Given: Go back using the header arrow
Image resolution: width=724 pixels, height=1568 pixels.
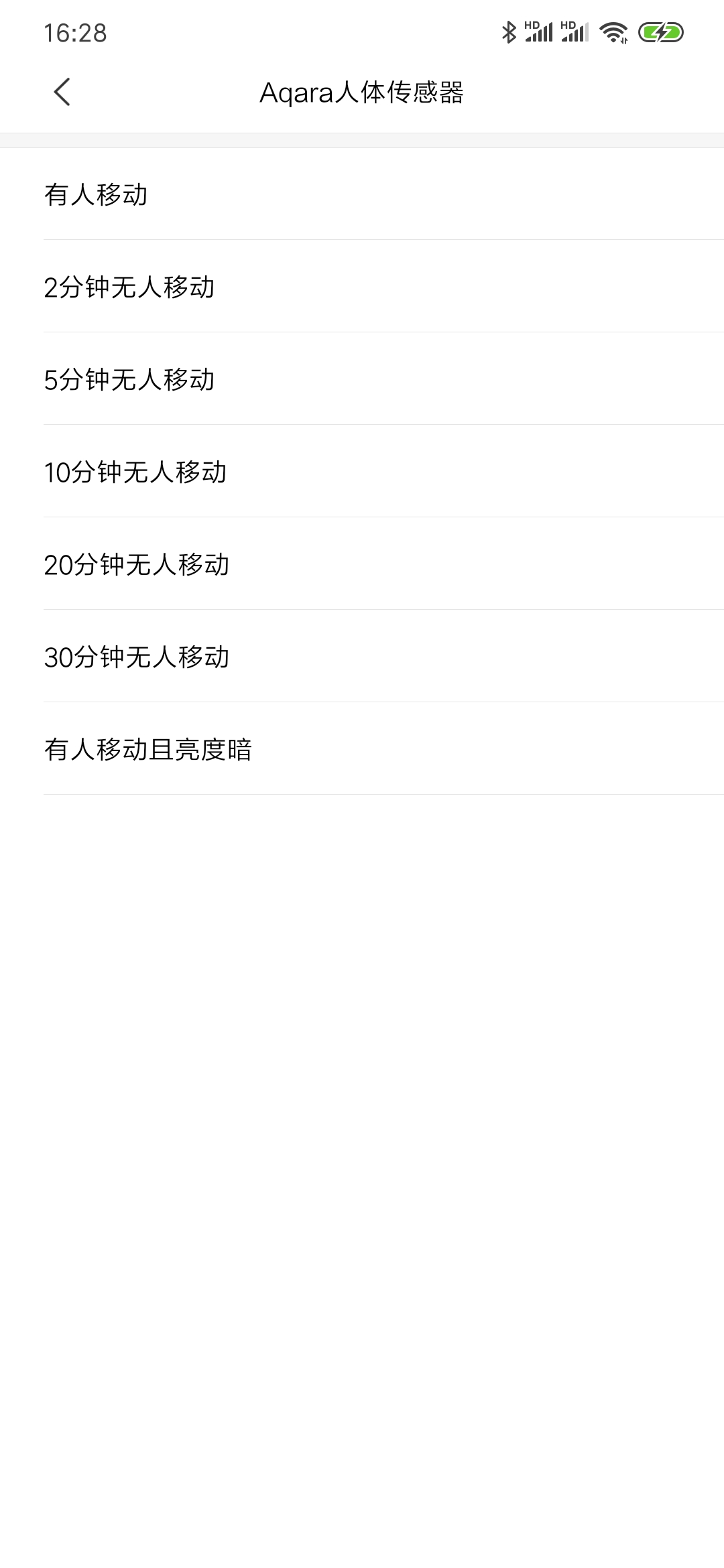Looking at the screenshot, I should [x=62, y=92].
